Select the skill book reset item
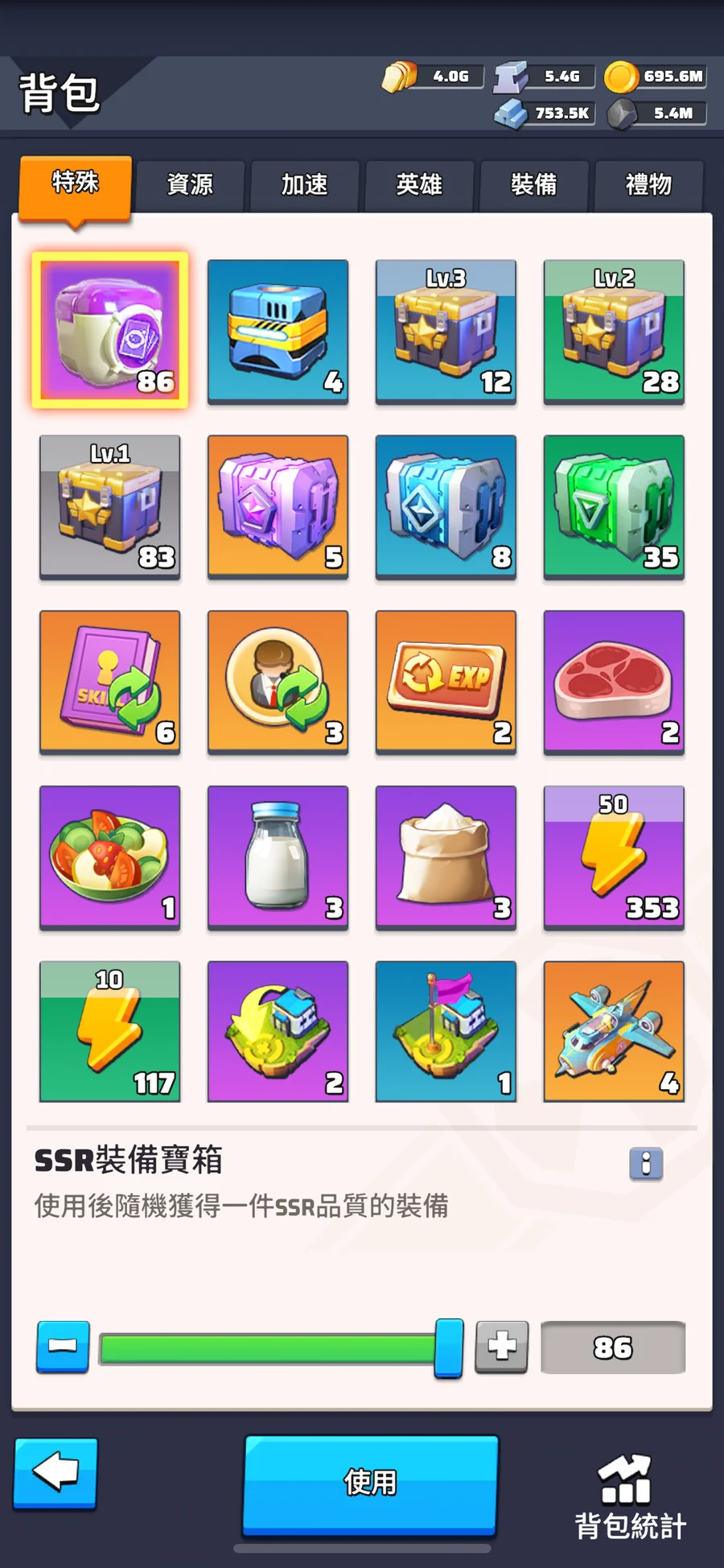This screenshot has height=1568, width=724. pyautogui.click(x=110, y=682)
